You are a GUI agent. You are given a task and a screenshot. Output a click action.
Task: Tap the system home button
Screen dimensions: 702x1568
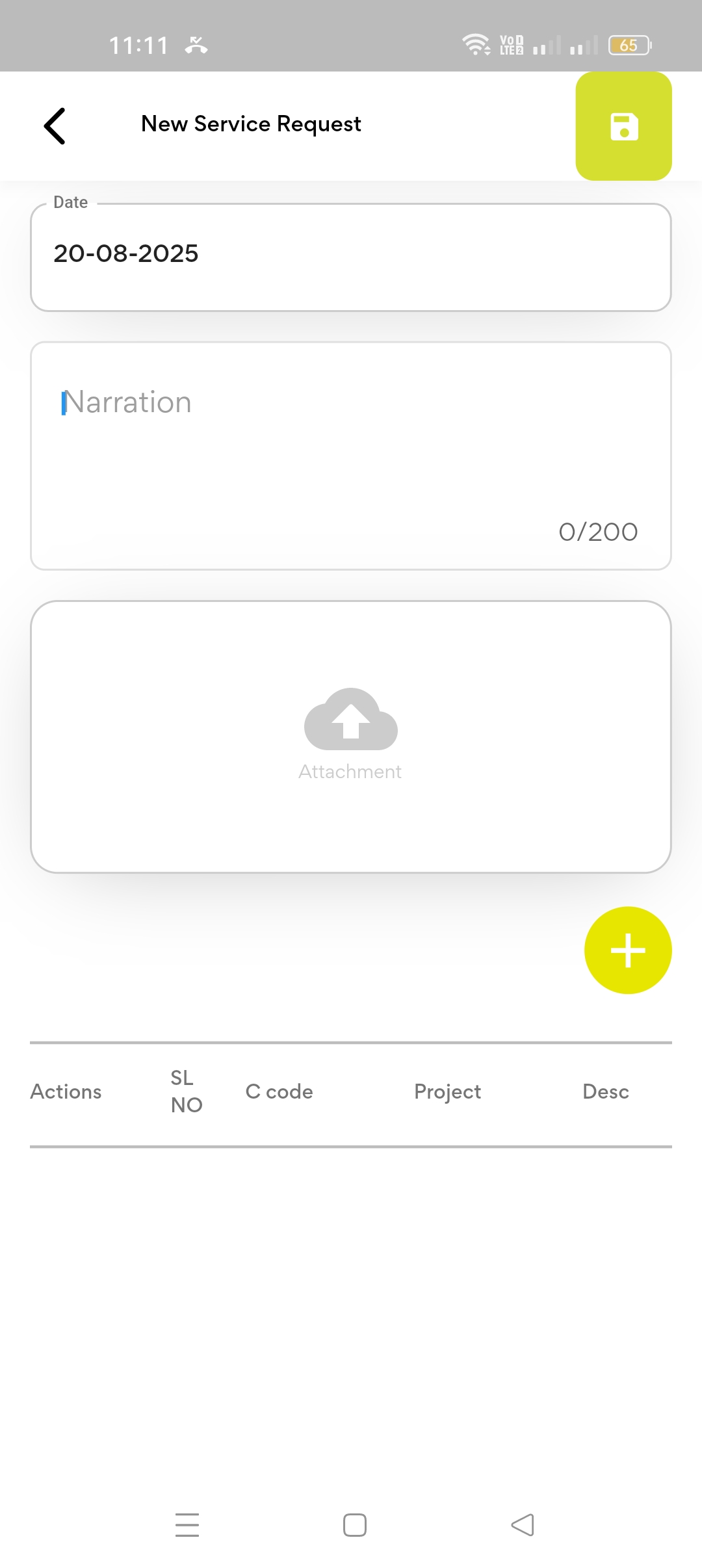(x=354, y=1524)
